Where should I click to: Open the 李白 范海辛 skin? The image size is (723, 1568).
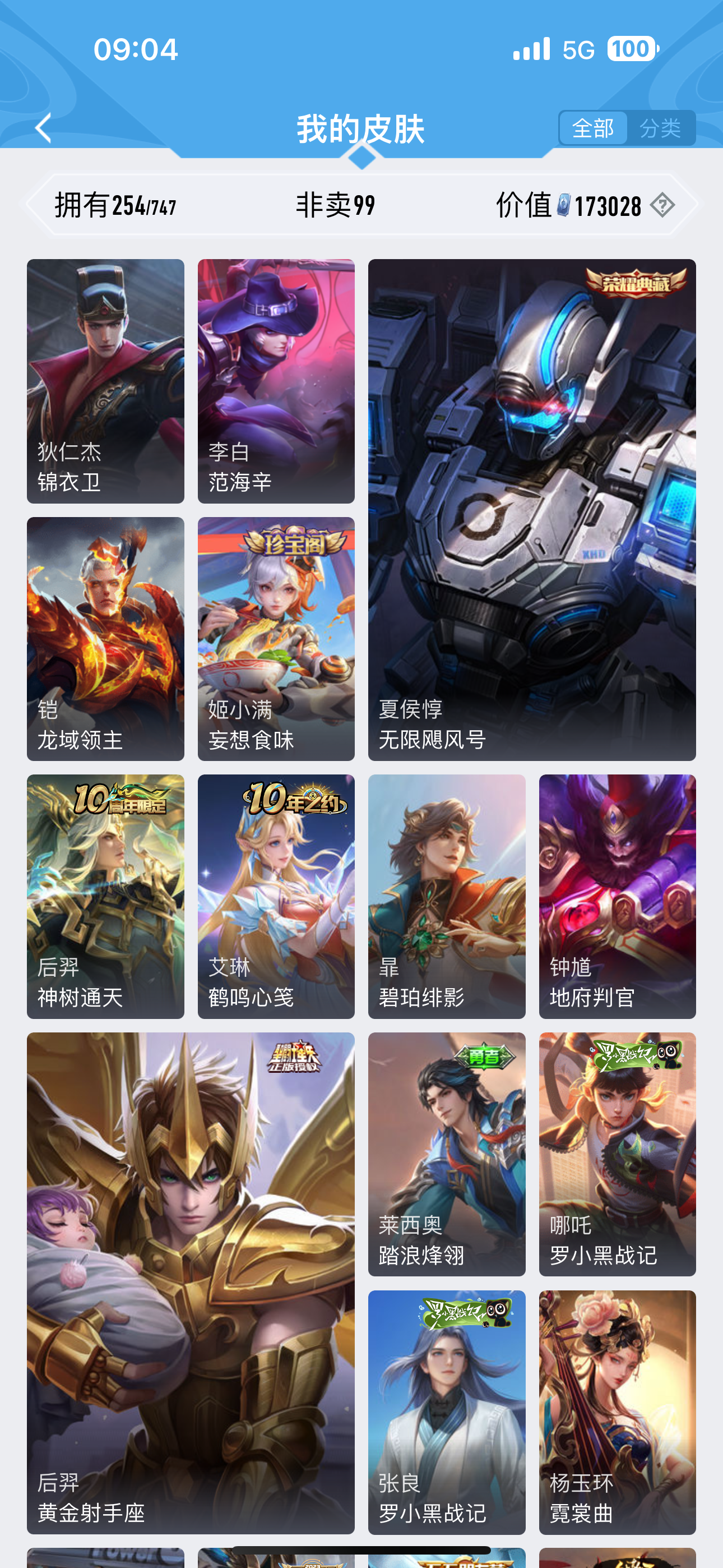tap(276, 381)
